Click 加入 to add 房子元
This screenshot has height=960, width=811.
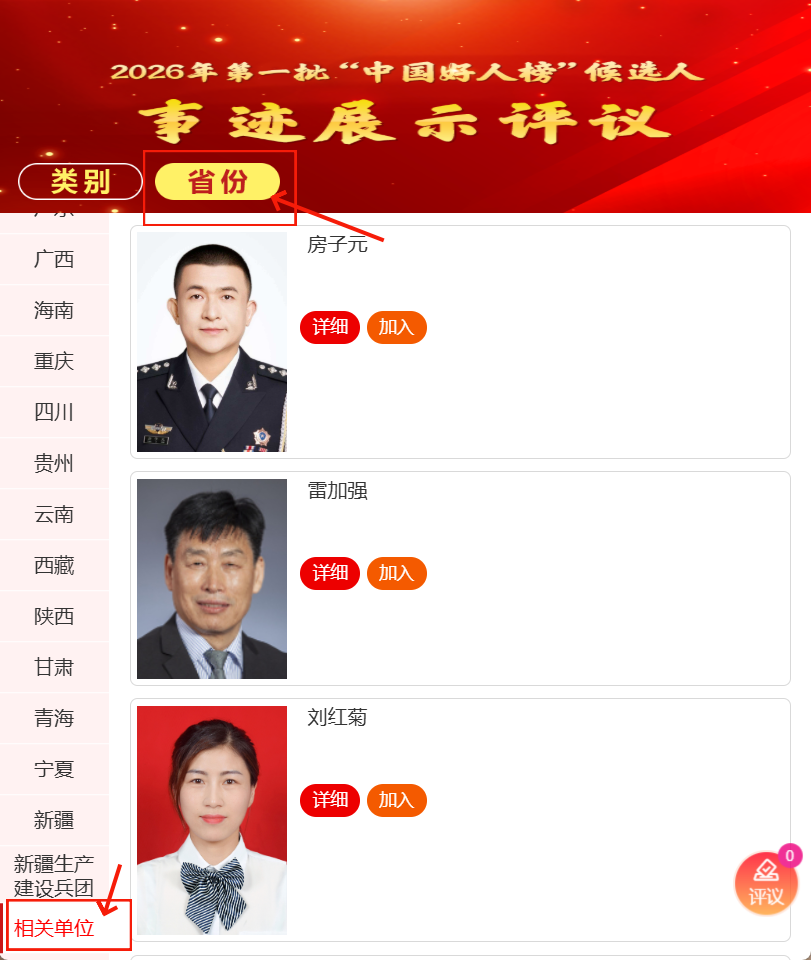point(396,327)
